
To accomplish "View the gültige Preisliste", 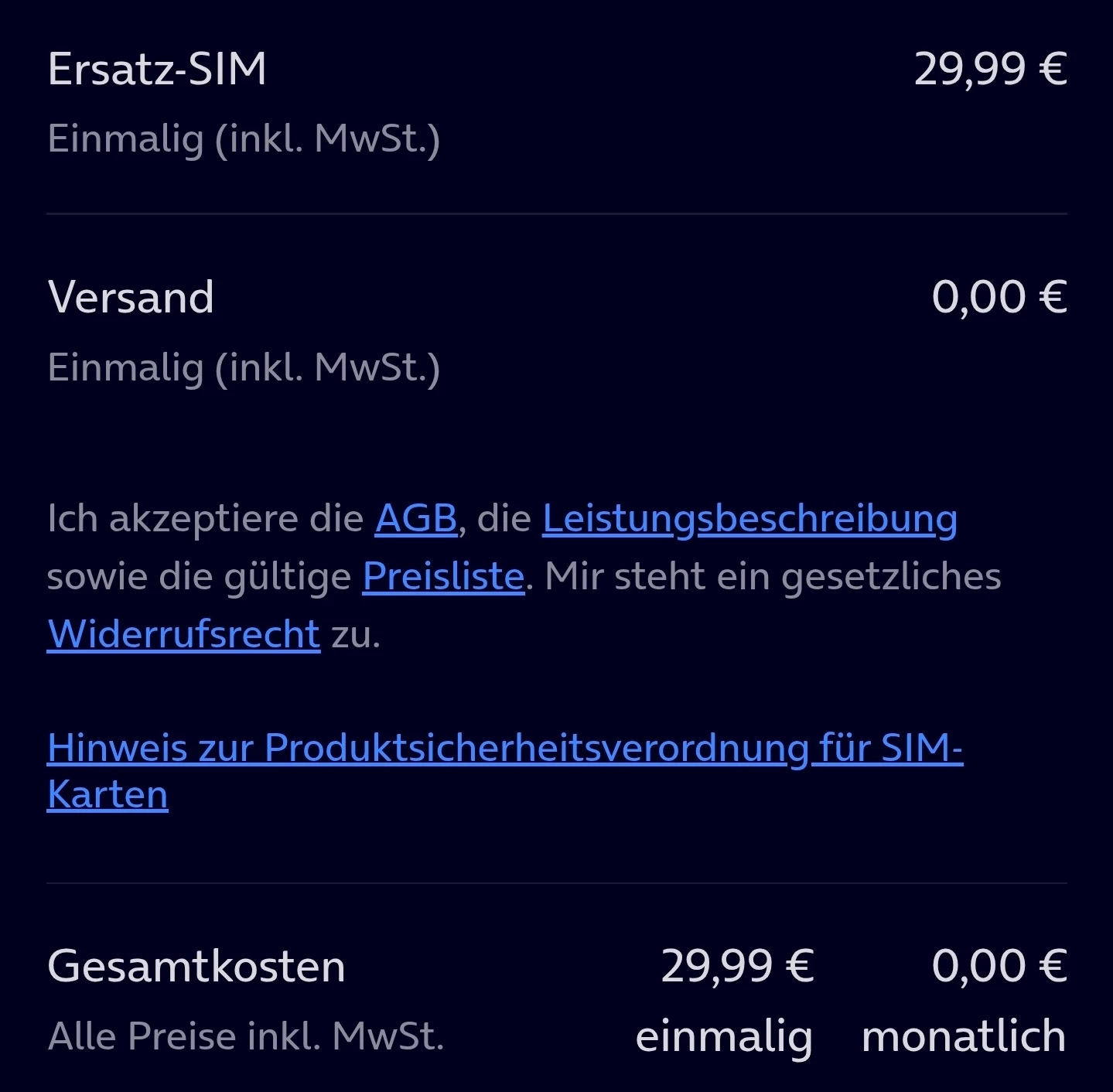I will tap(443, 577).
